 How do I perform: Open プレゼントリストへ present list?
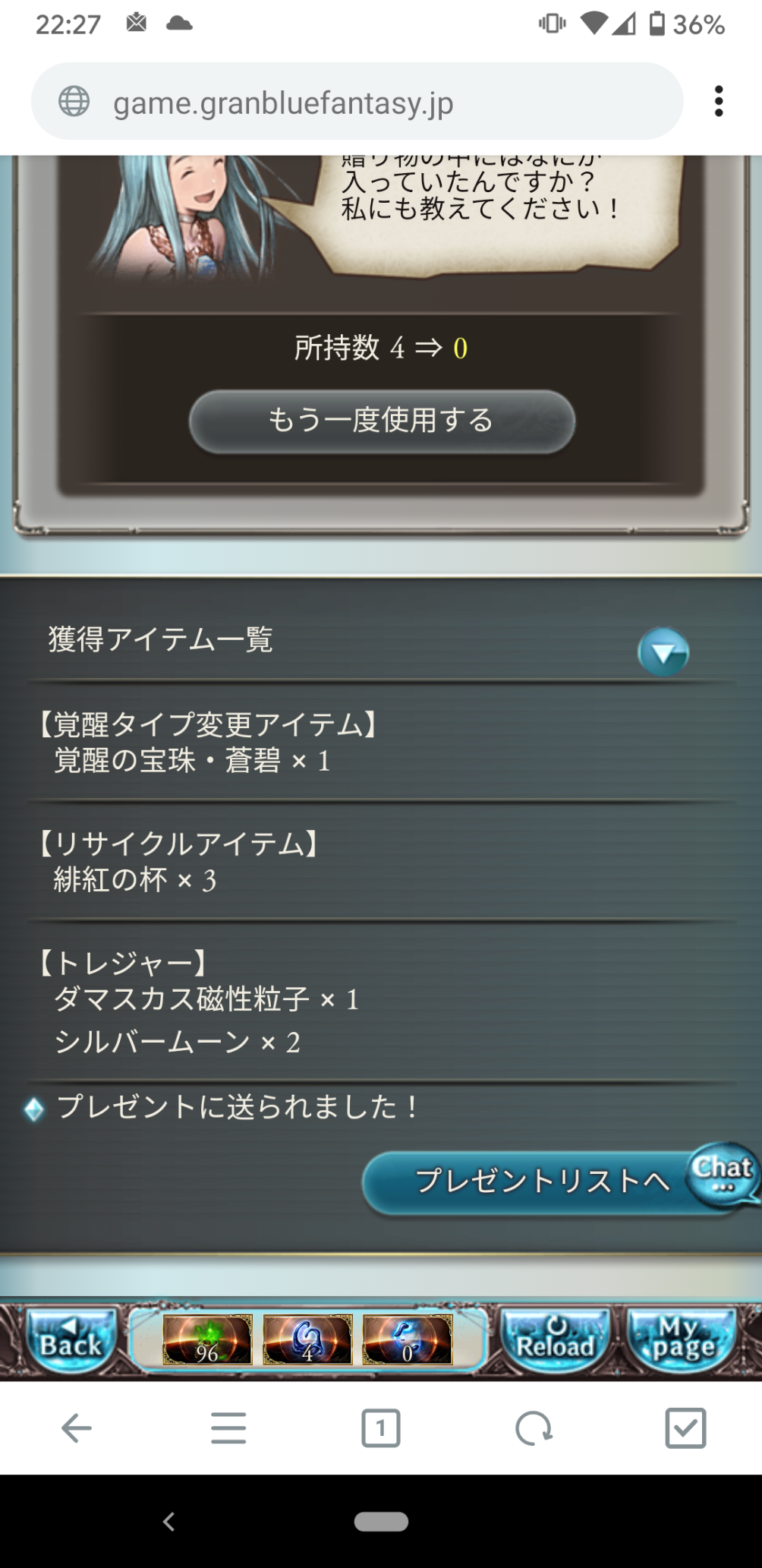(x=531, y=1181)
